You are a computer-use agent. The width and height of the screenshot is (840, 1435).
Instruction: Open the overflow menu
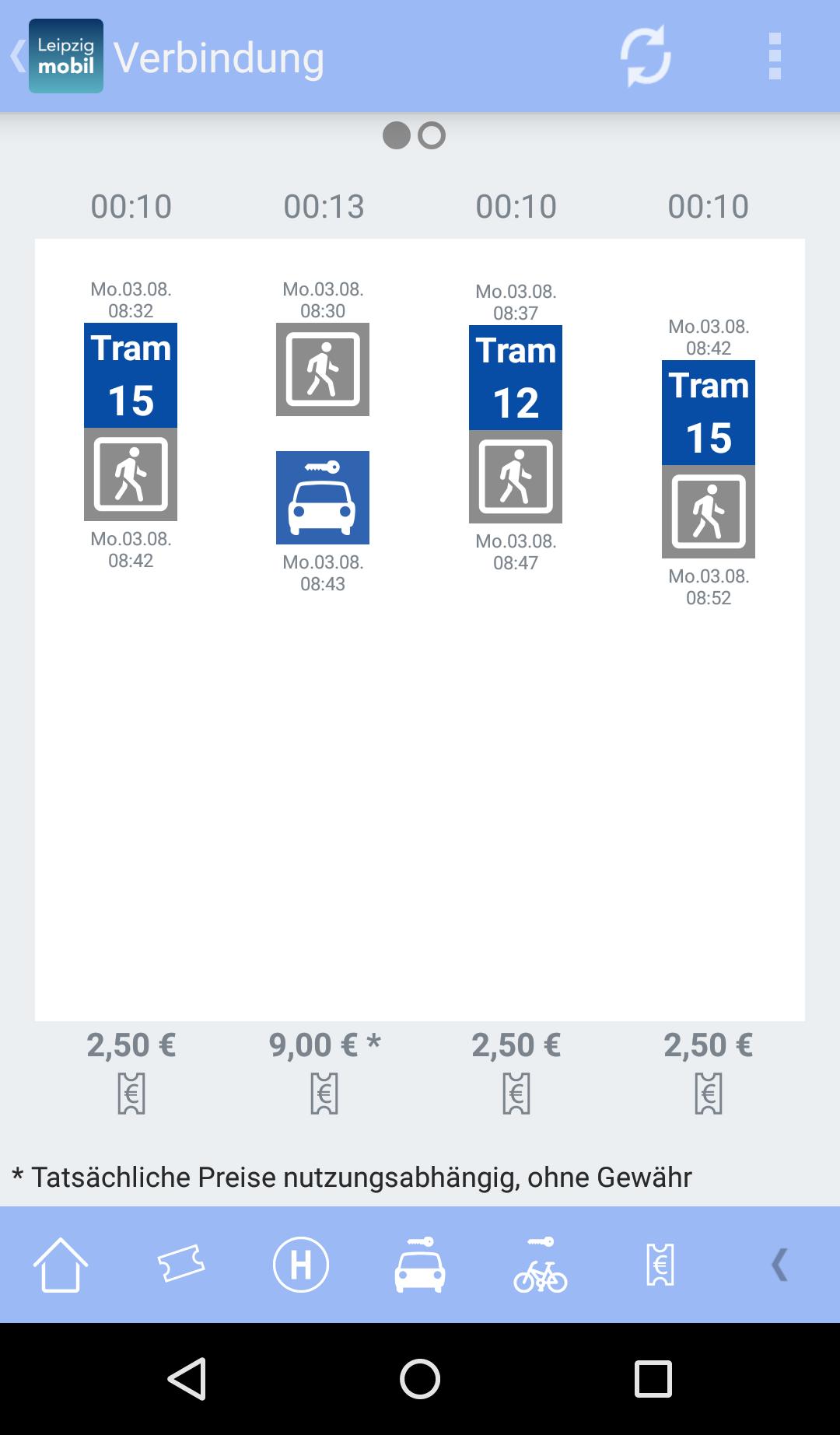point(774,56)
